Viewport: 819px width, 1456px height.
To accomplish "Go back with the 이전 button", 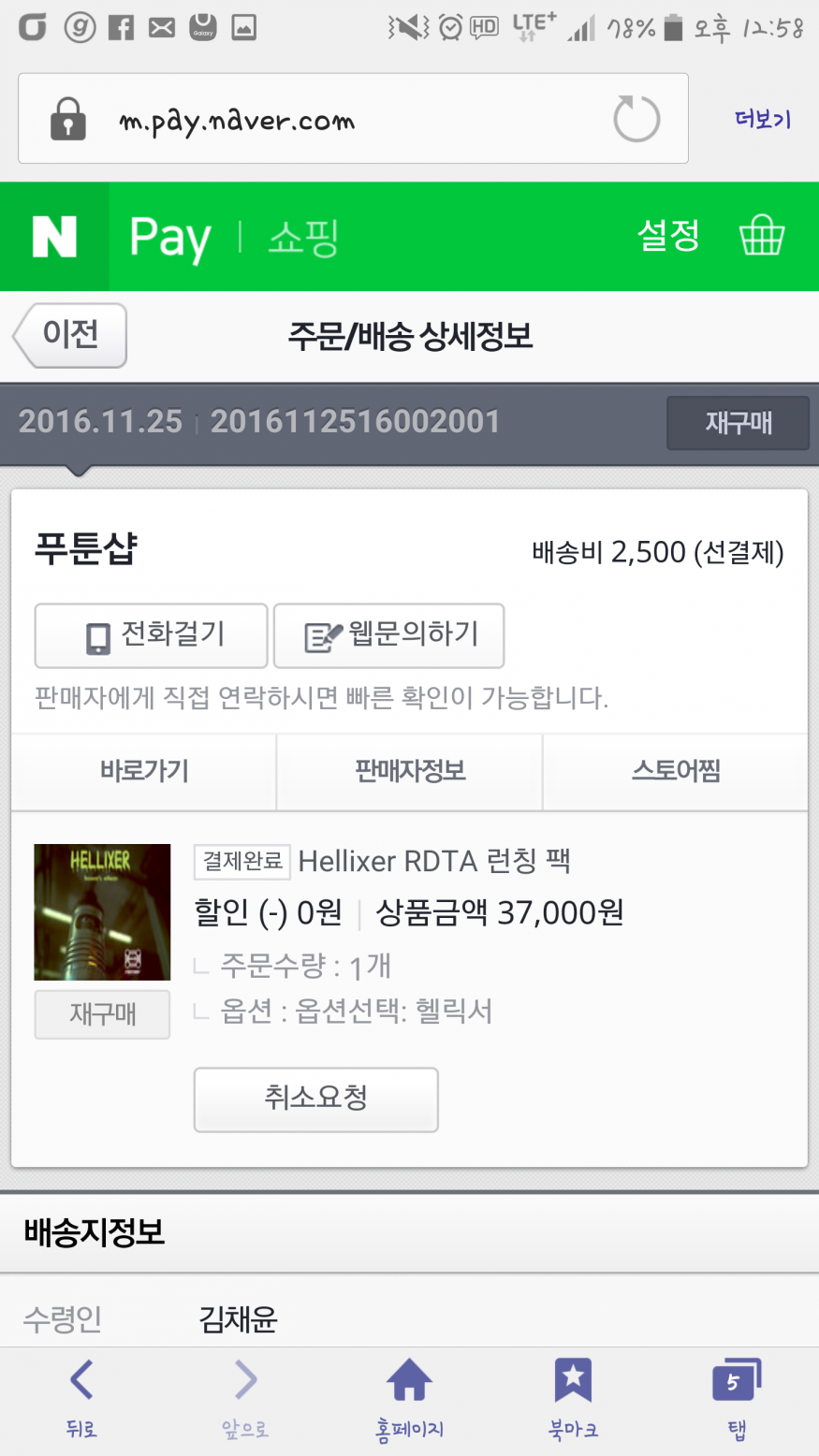I will pos(70,335).
